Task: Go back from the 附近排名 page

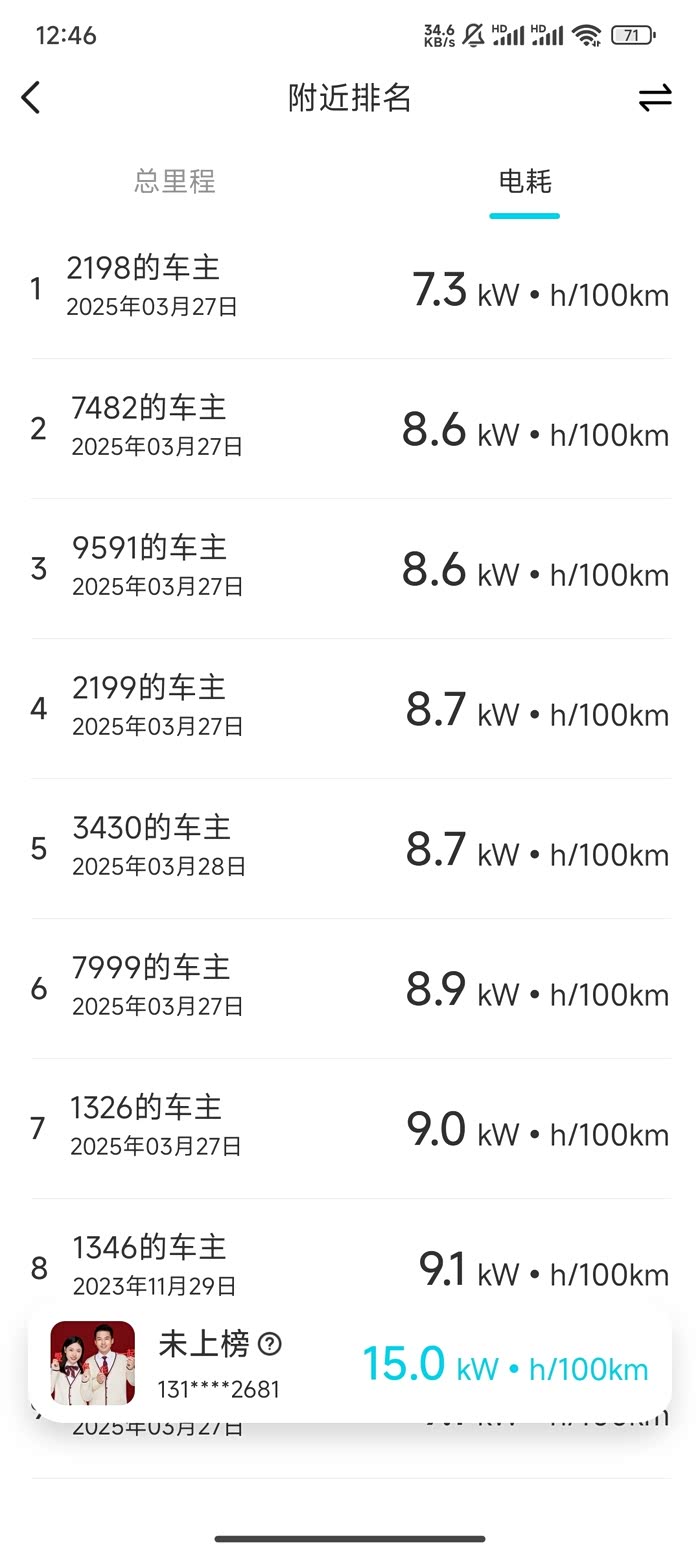Action: click(x=31, y=98)
